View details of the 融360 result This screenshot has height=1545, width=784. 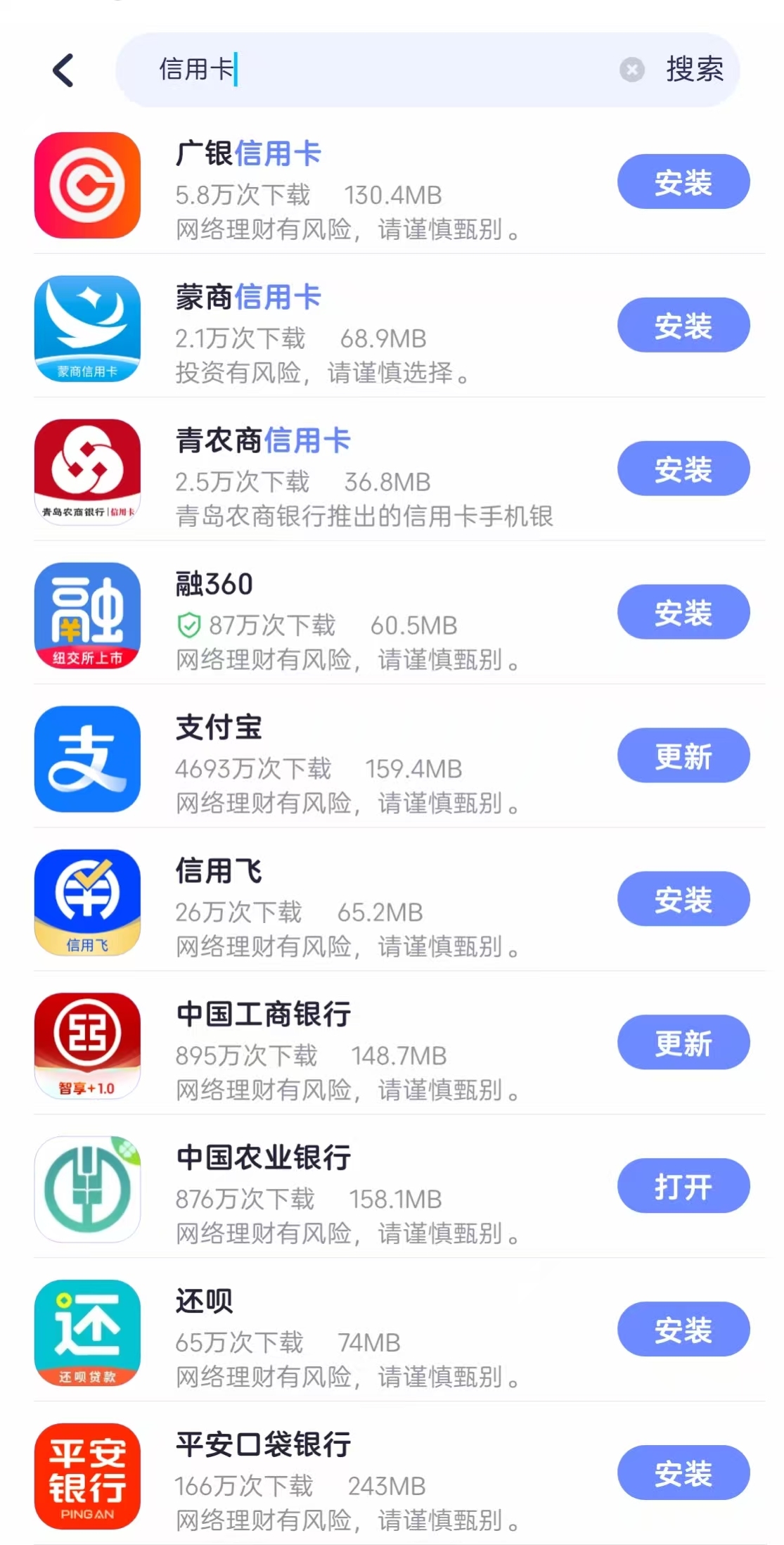coord(352,616)
